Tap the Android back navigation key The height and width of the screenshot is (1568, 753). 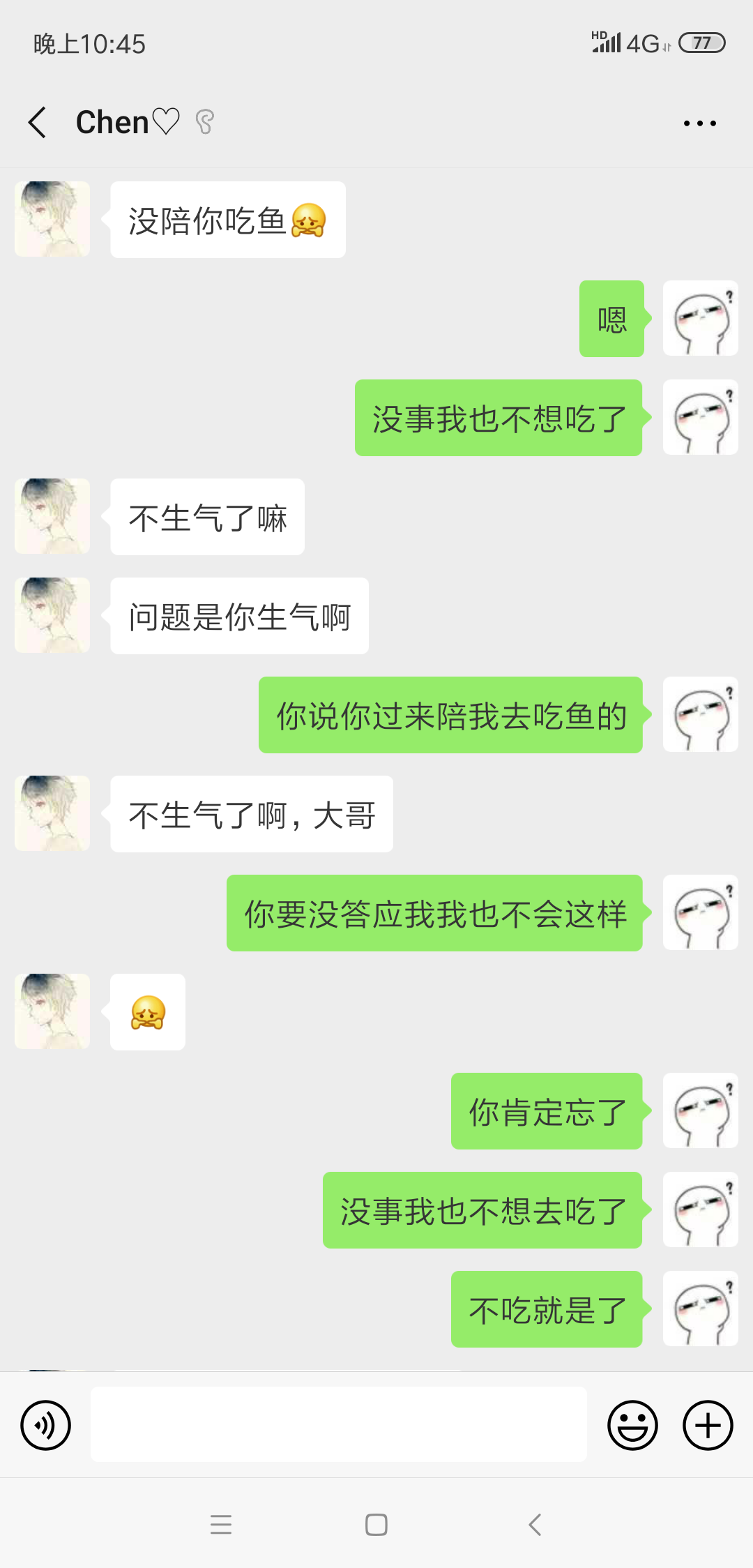click(x=534, y=1524)
